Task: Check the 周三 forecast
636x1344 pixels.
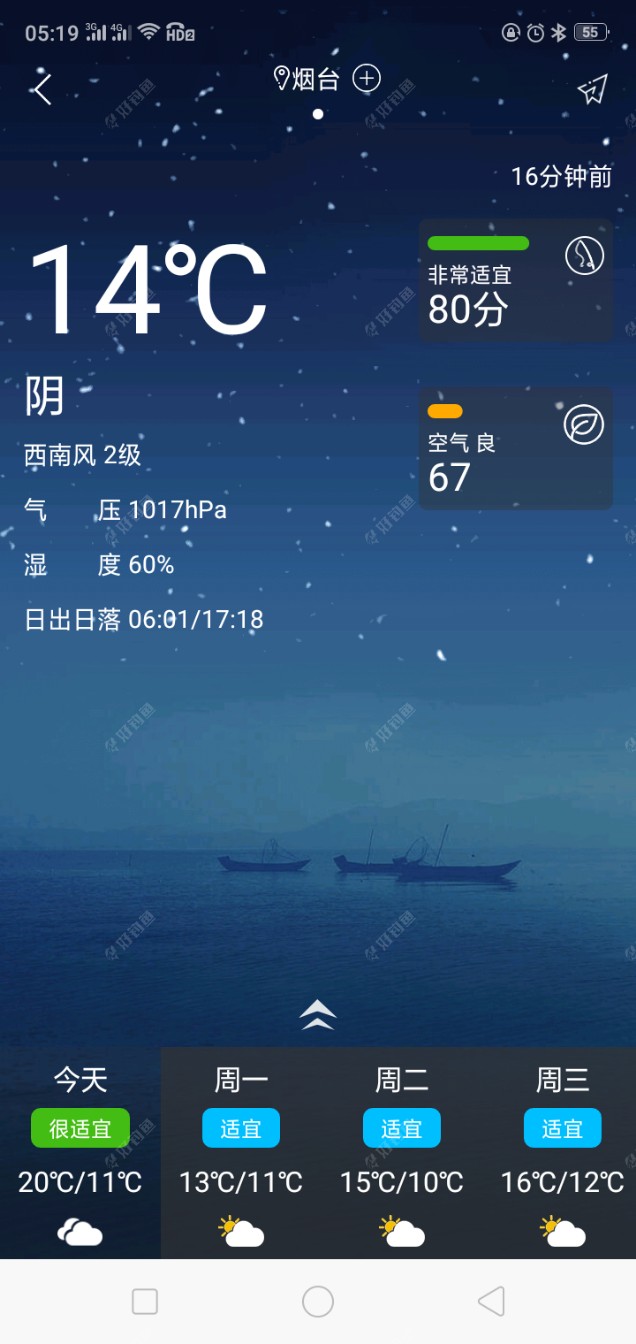Action: coord(562,1152)
